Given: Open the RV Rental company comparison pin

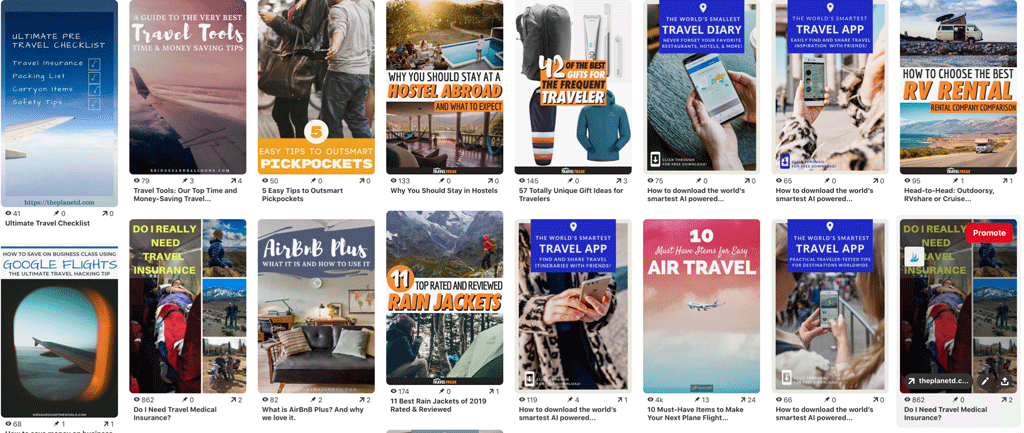Looking at the screenshot, I should coord(959,88).
